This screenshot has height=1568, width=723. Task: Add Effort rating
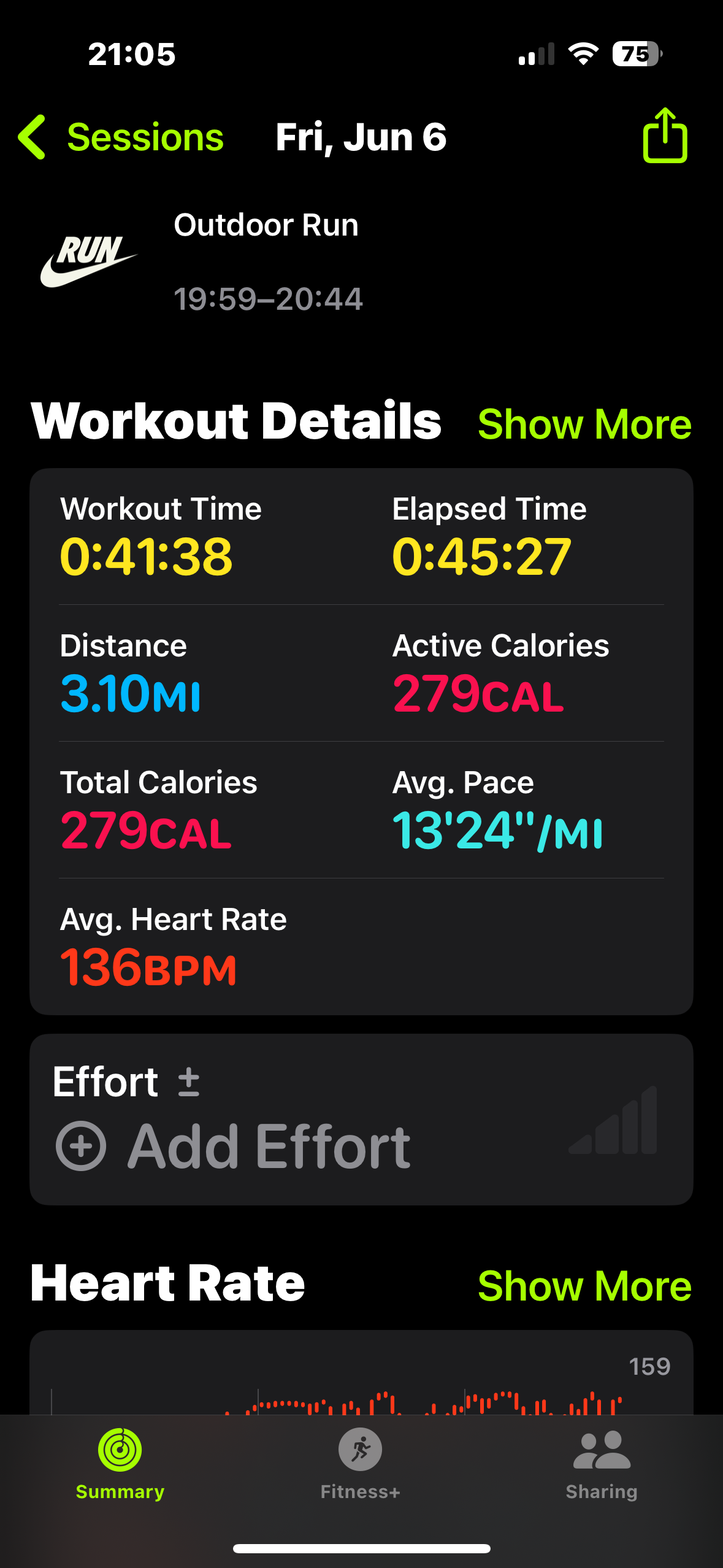coord(233,1145)
